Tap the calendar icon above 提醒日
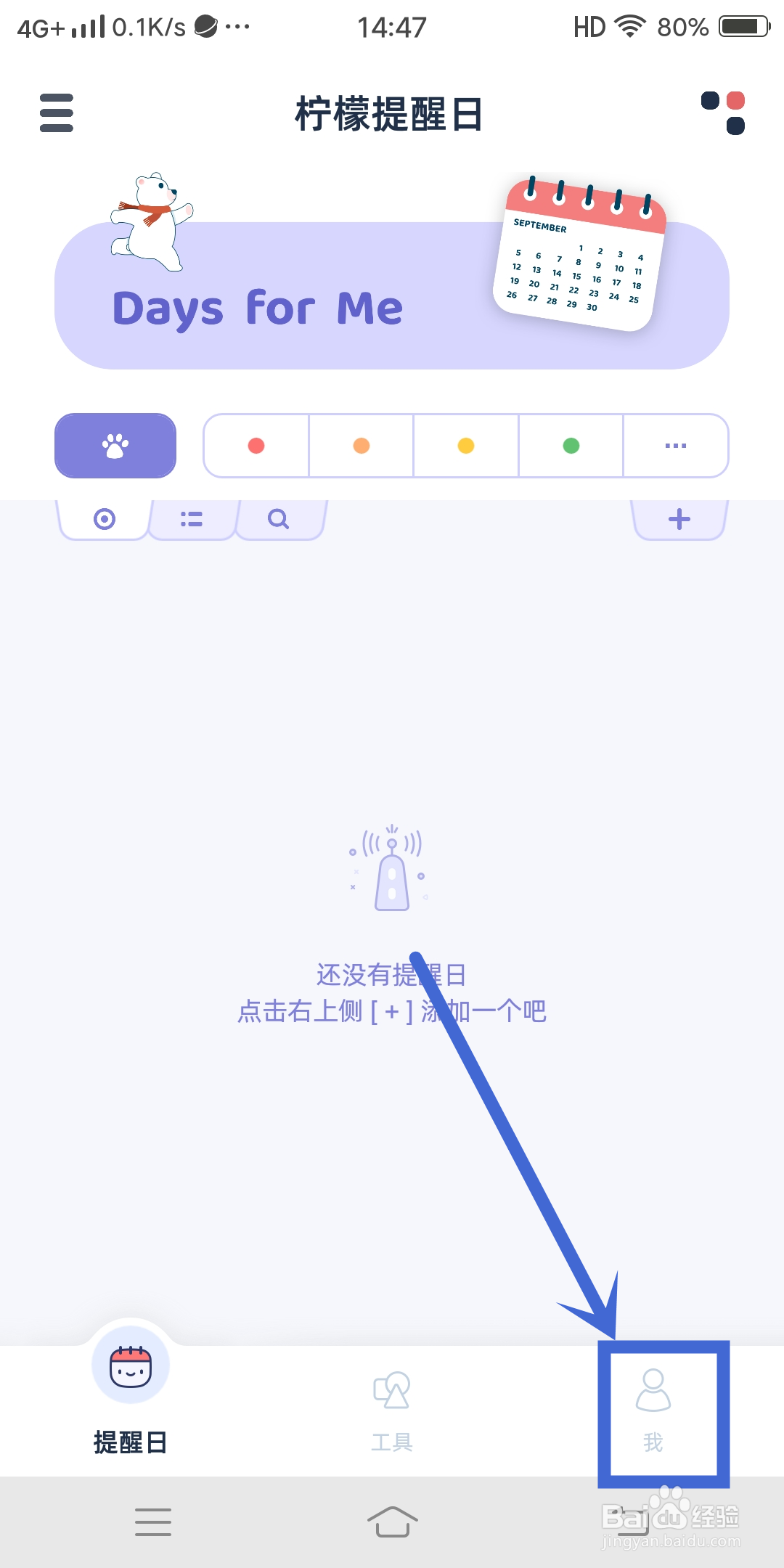Viewport: 784px width, 1568px height. [131, 1363]
